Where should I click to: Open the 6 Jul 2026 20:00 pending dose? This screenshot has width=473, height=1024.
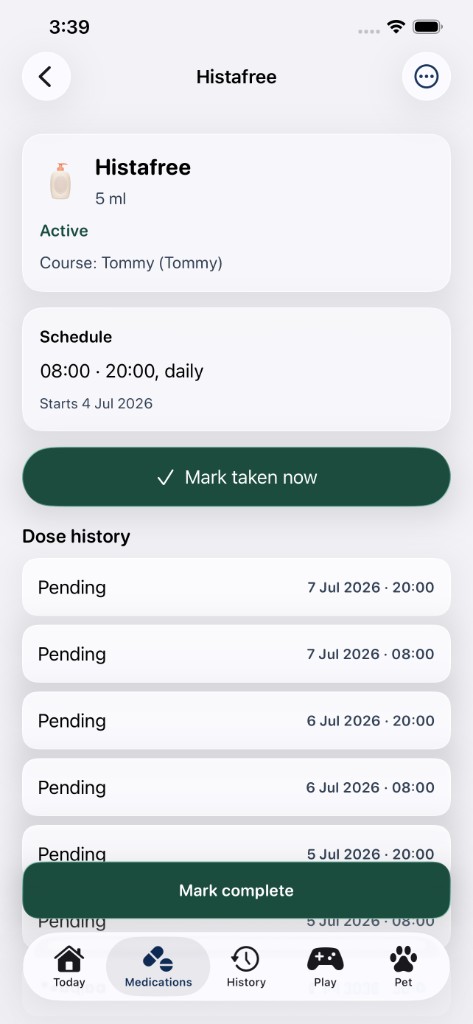pyautogui.click(x=236, y=720)
